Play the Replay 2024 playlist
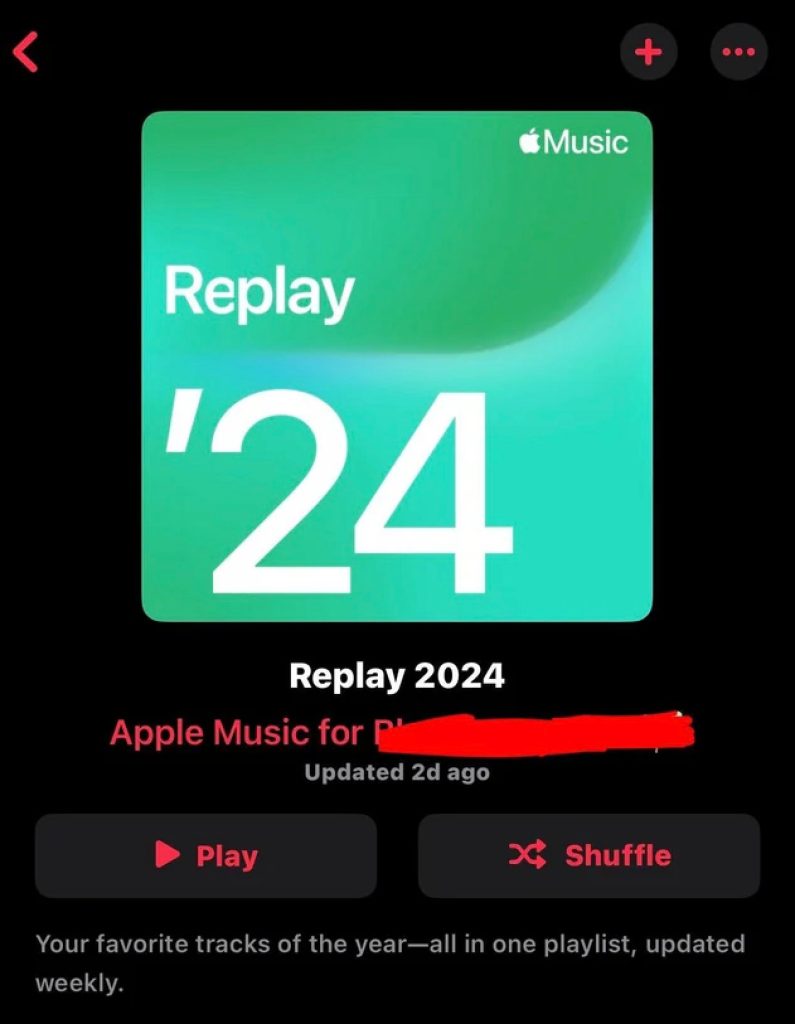 (x=206, y=855)
